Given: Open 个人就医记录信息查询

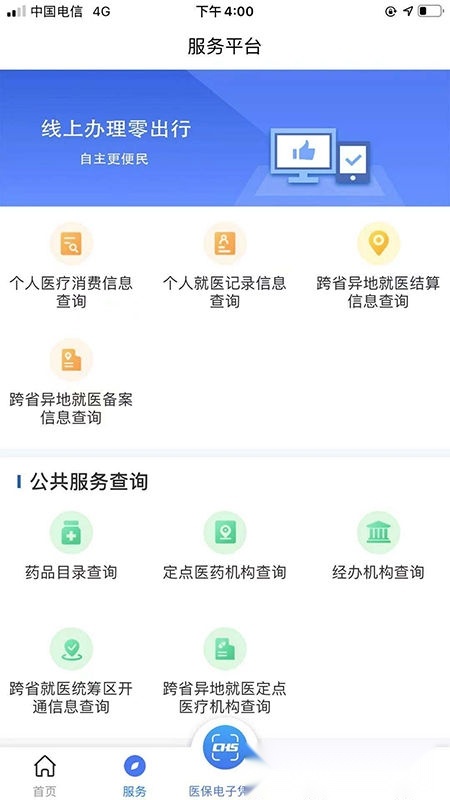Looking at the screenshot, I should click(224, 266).
